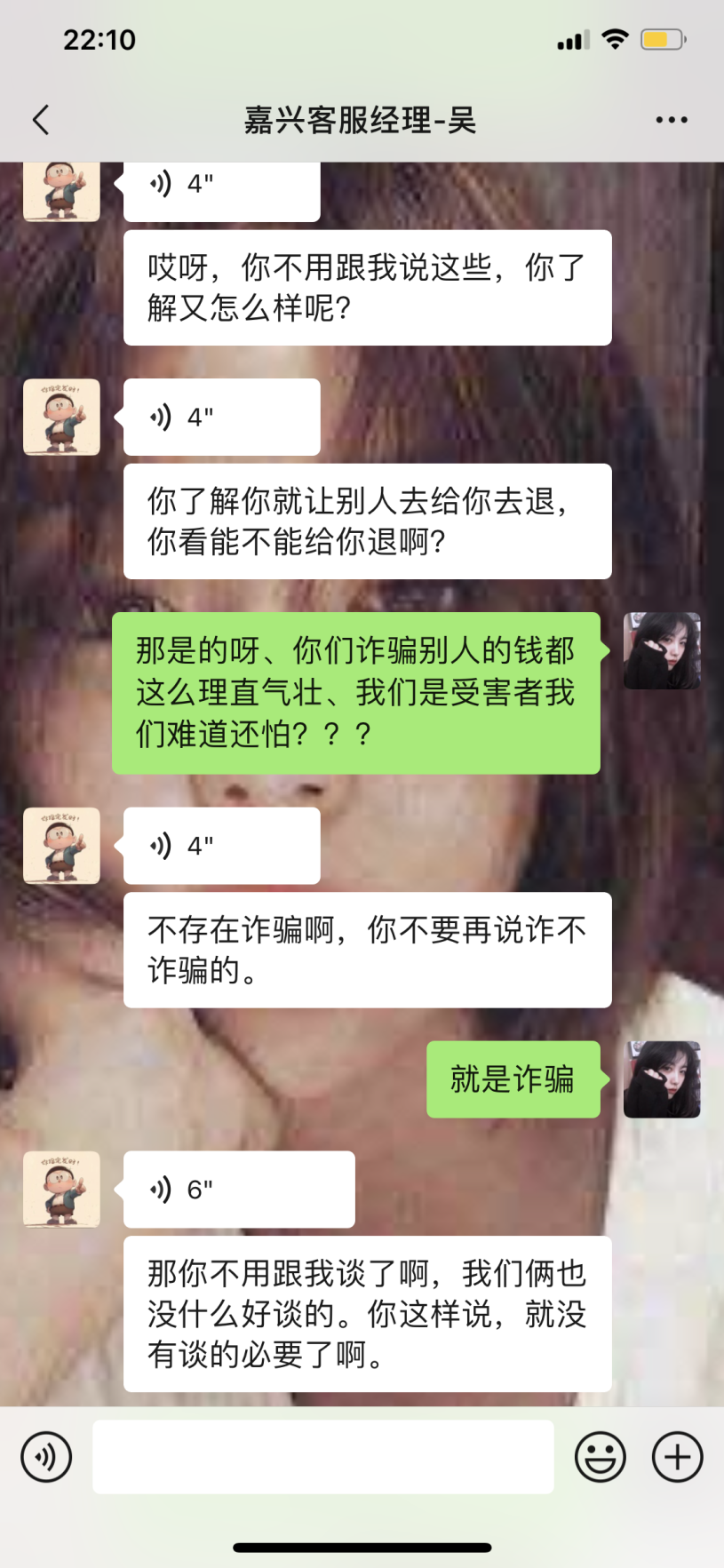The height and width of the screenshot is (1568, 724).
Task: Play the 6-second voice message
Action: coord(238,1190)
